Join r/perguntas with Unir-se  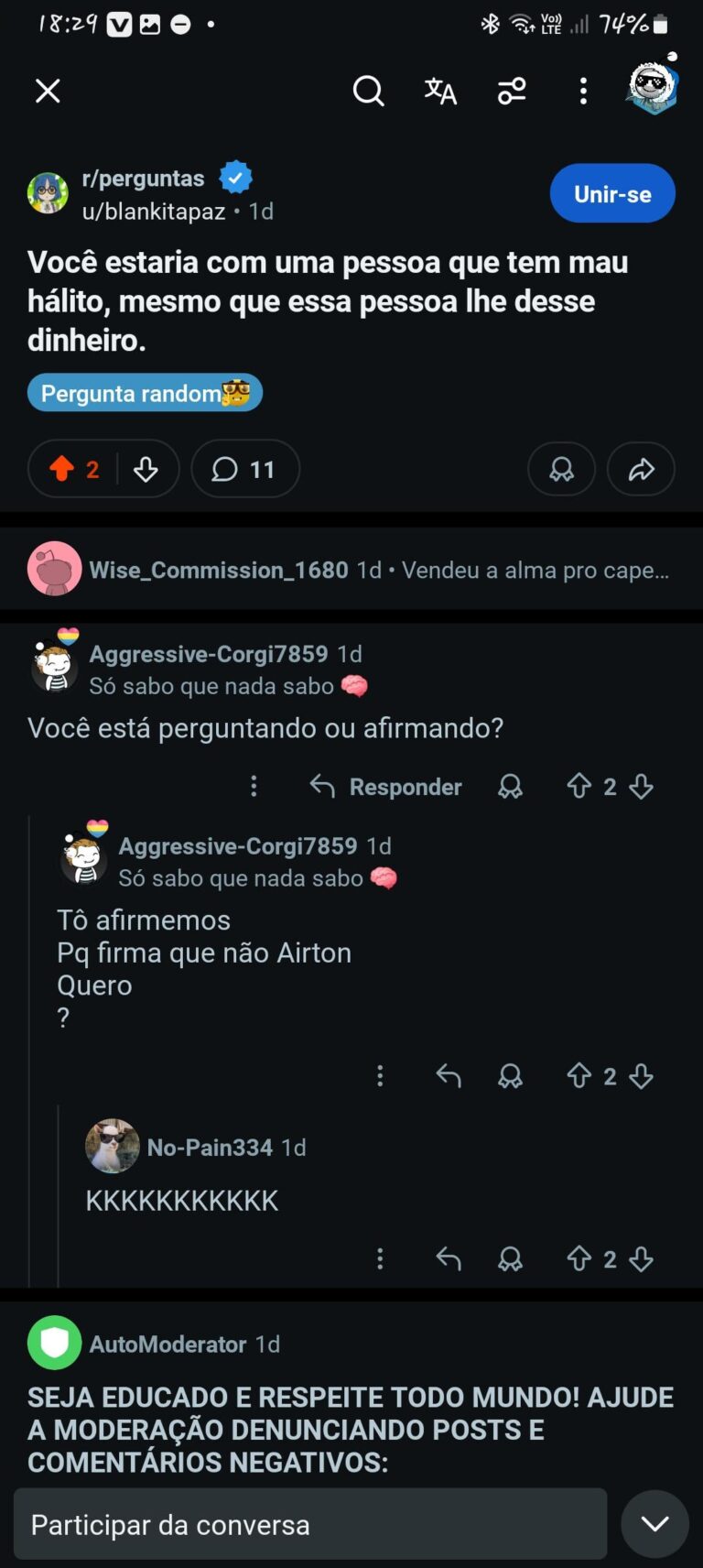pyautogui.click(x=612, y=193)
